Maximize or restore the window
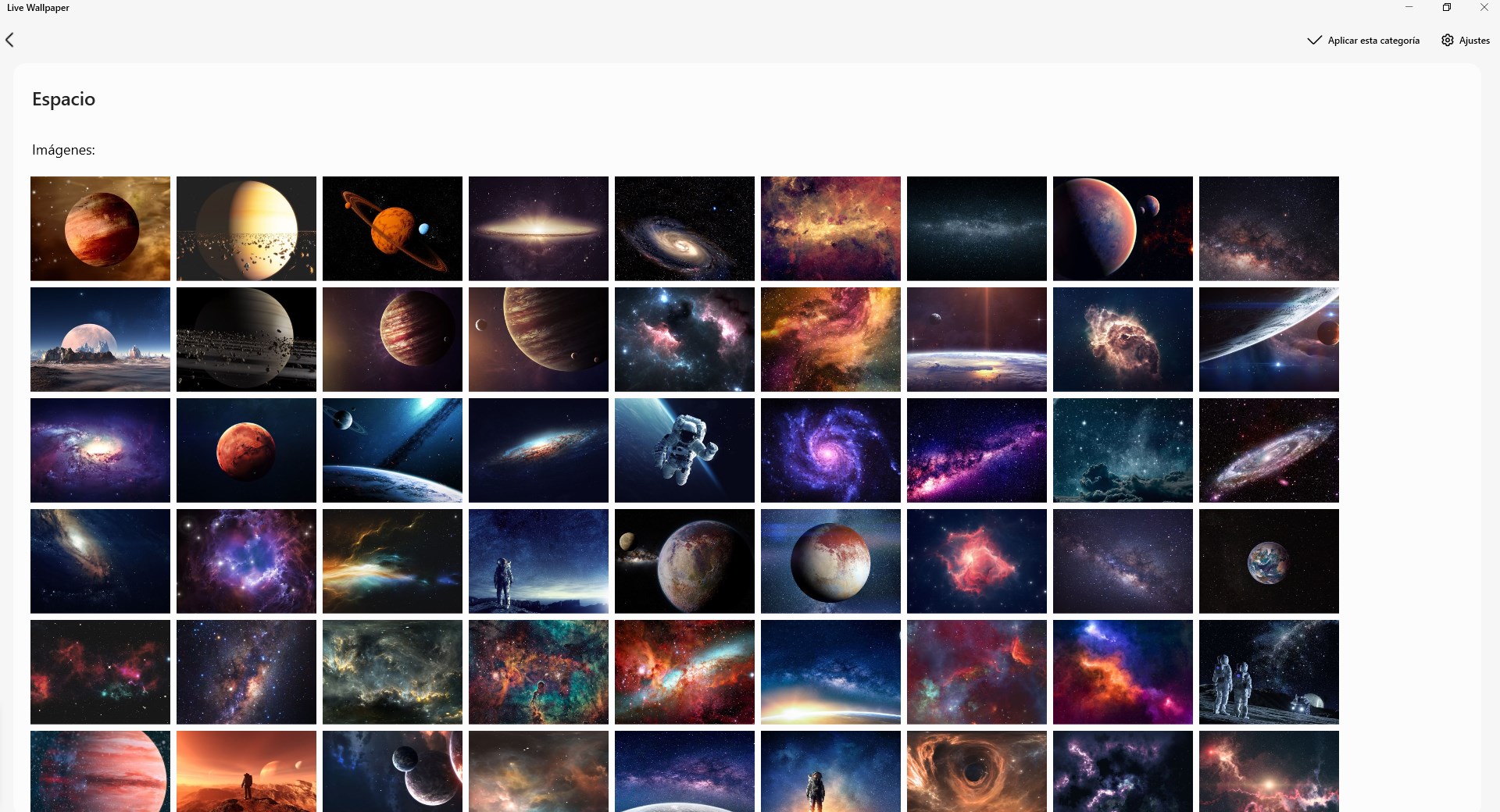 (x=1446, y=8)
